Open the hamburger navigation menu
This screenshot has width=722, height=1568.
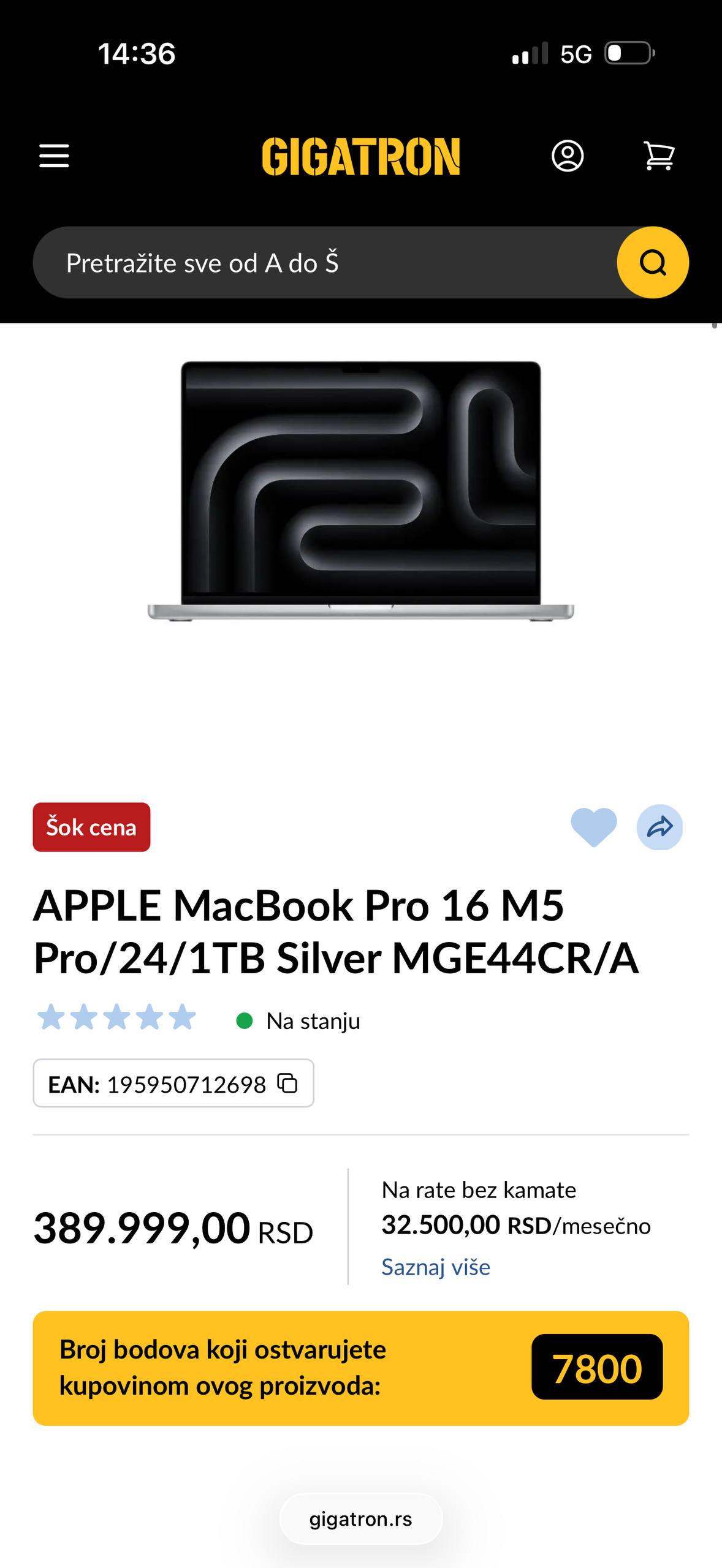tap(53, 156)
